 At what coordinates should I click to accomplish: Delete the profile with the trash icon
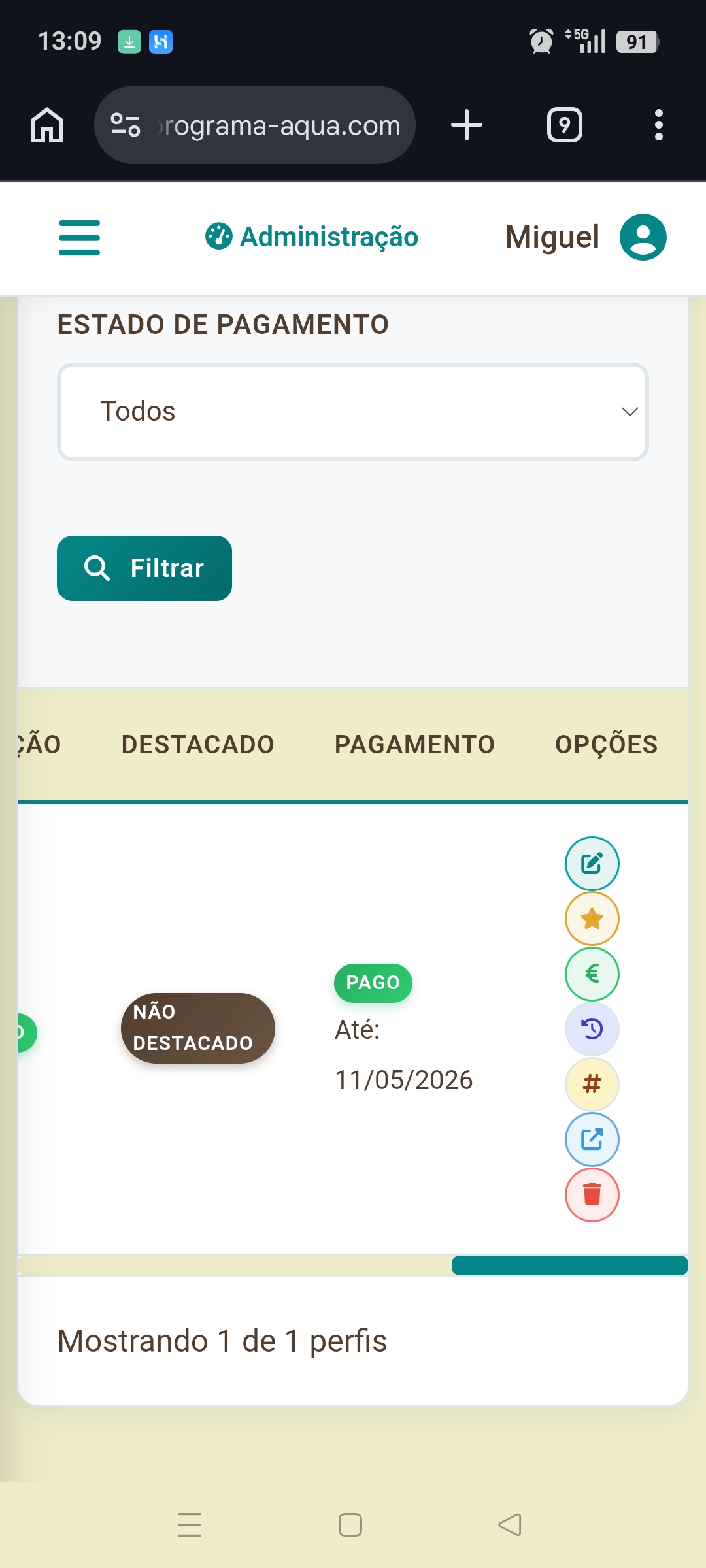592,1195
